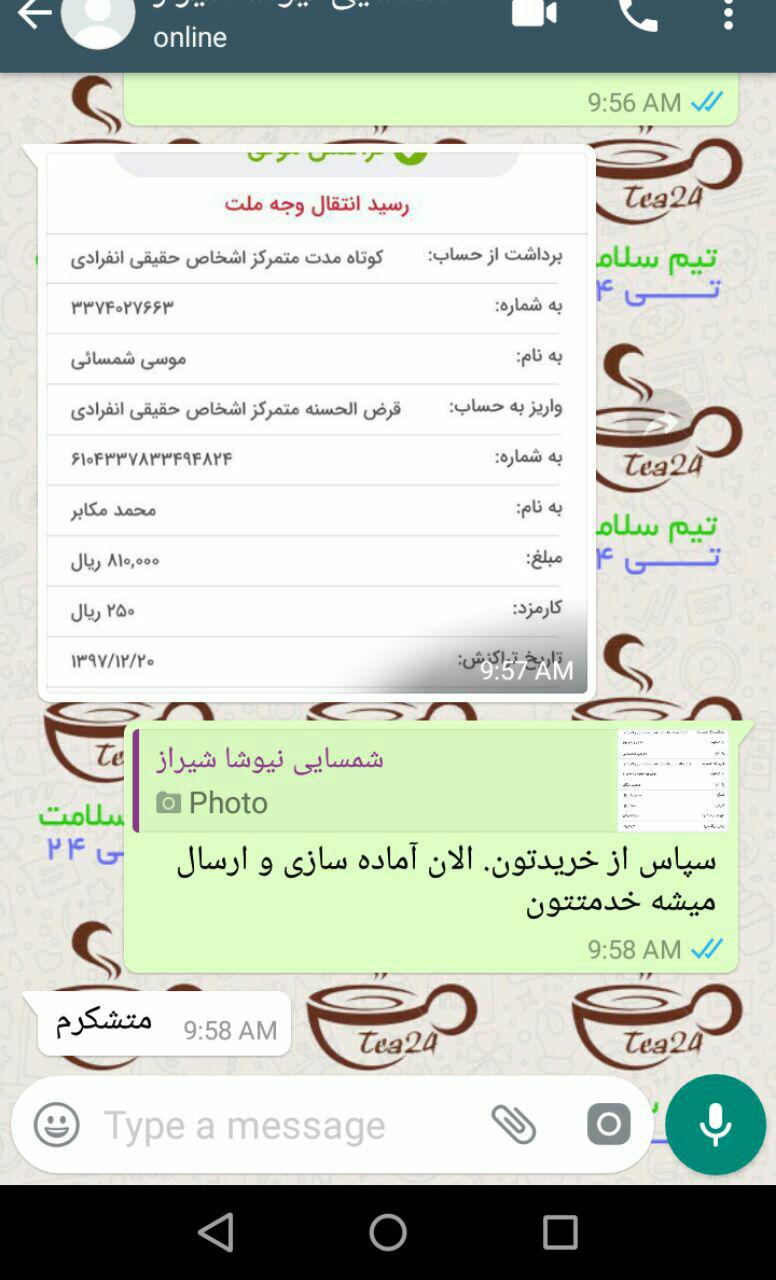Open the overflow menu
Screen dimensions: 776x1280
click(x=728, y=15)
